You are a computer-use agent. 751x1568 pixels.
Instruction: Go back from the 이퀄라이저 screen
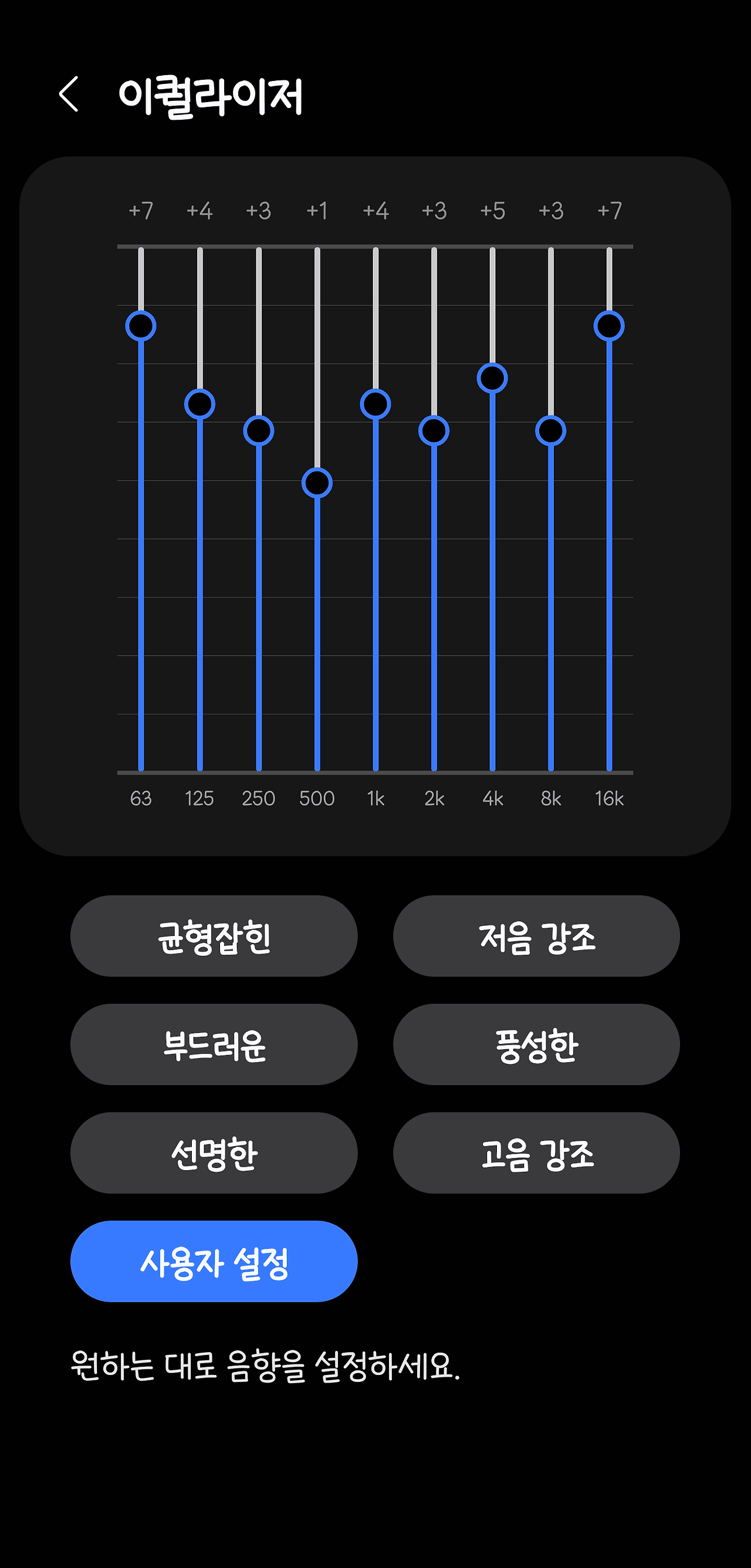pyautogui.click(x=69, y=94)
